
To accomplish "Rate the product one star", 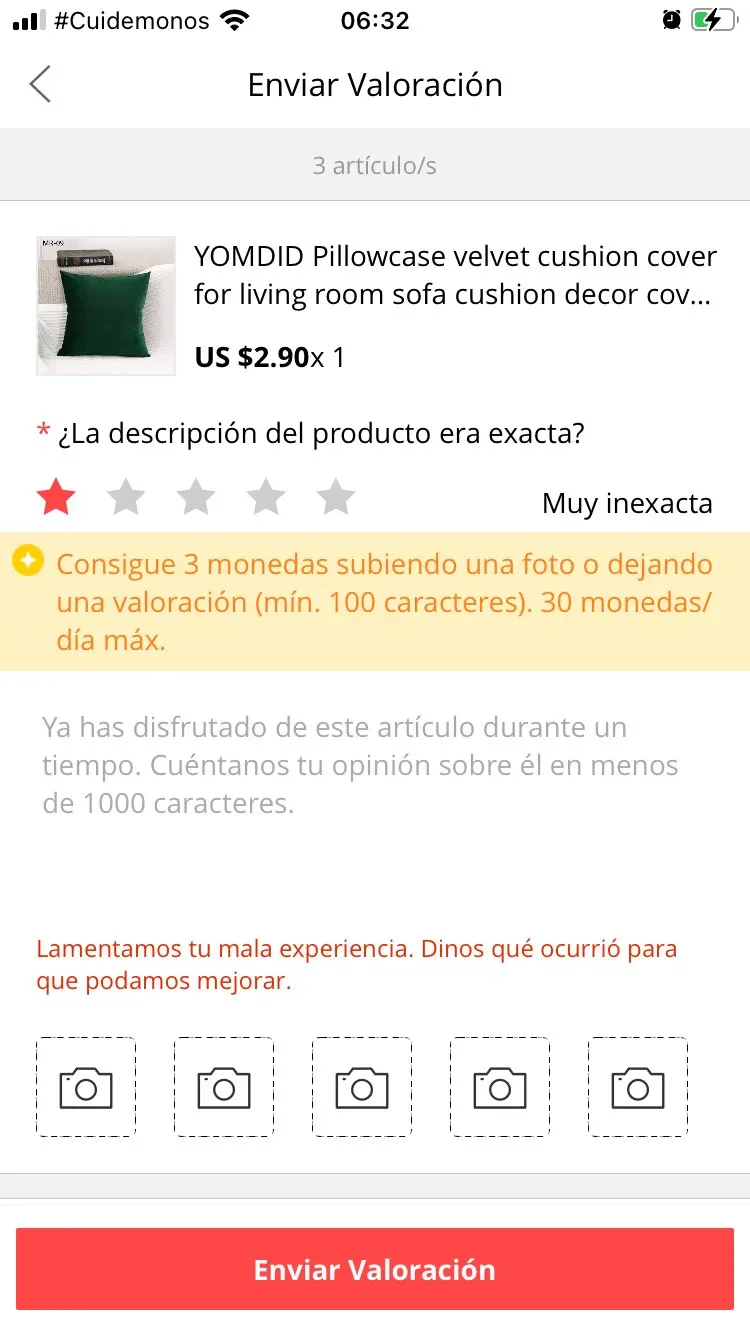I will click(56, 497).
